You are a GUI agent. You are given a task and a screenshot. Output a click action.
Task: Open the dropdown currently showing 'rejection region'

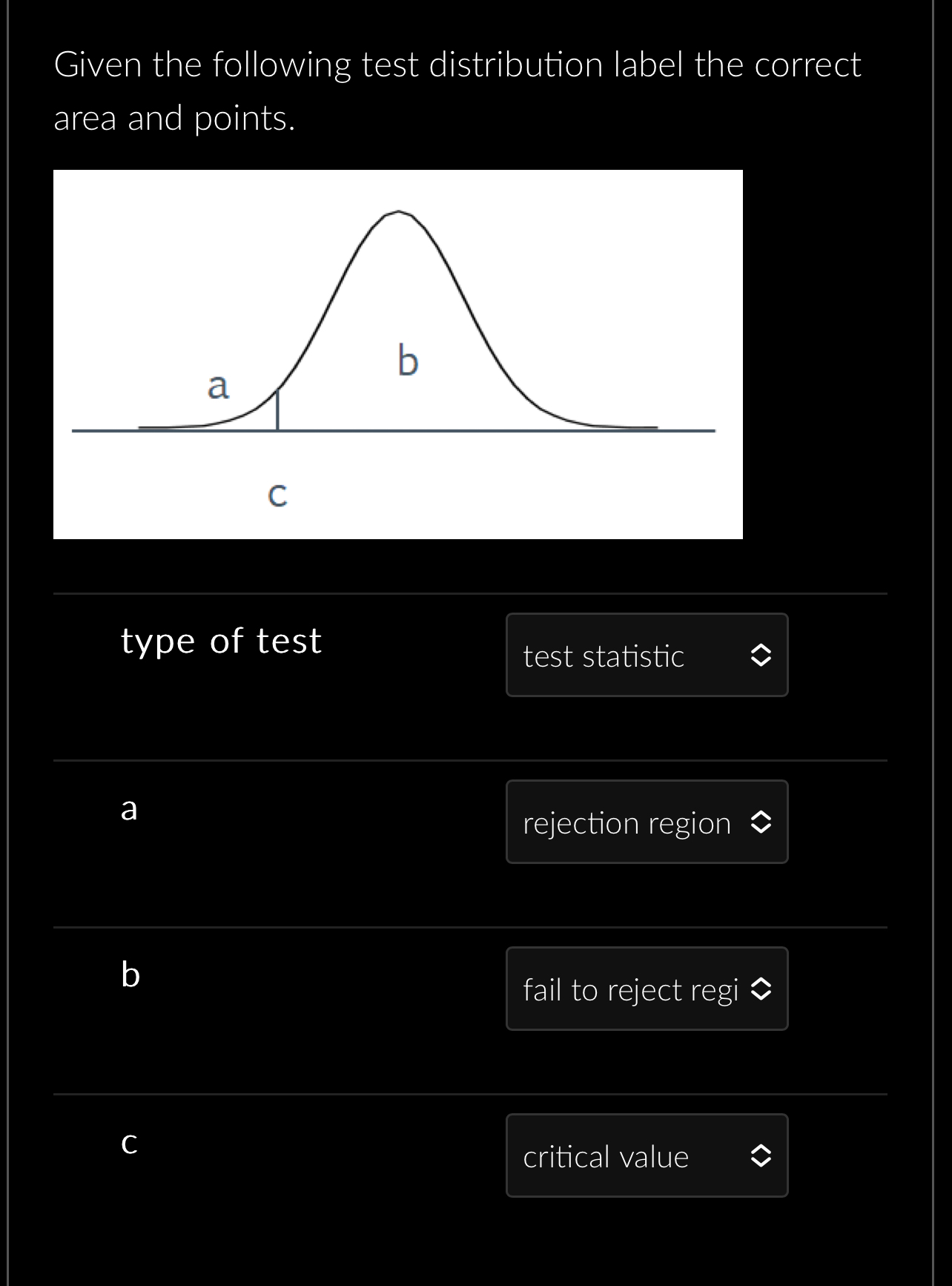647,822
